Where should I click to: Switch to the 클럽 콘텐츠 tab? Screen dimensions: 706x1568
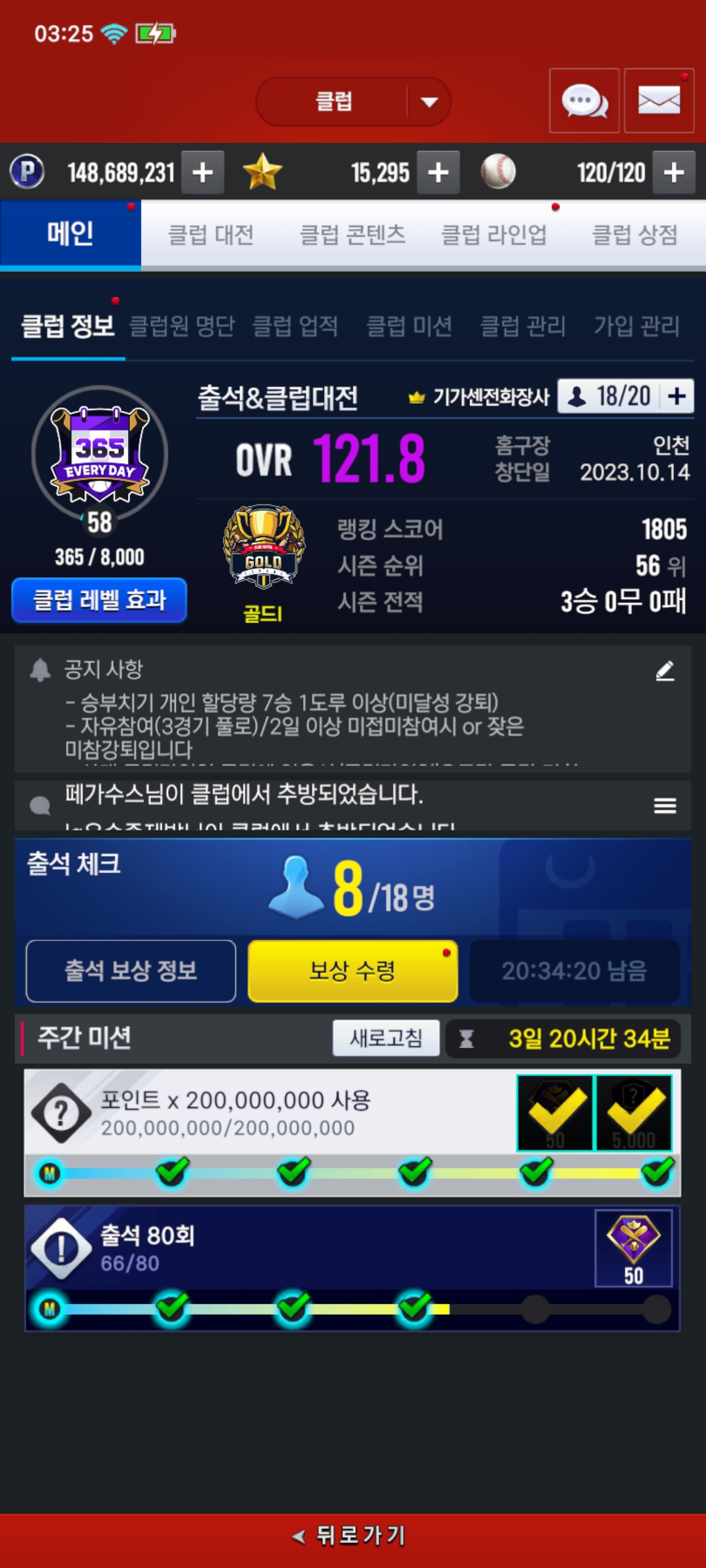(x=352, y=235)
